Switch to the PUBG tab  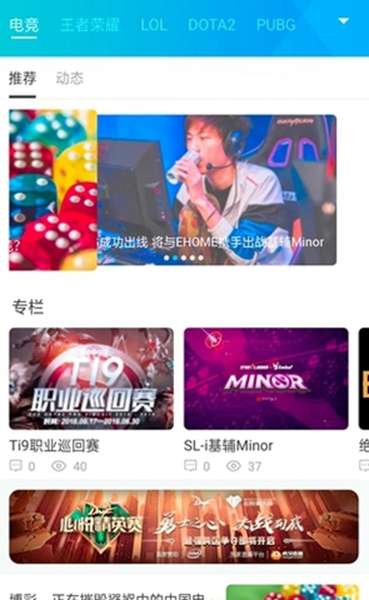pyautogui.click(x=276, y=25)
